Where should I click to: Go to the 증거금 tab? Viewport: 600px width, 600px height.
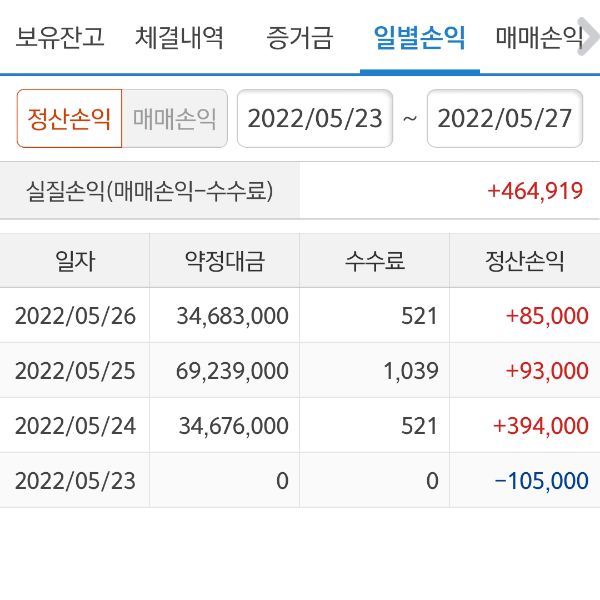(300, 39)
